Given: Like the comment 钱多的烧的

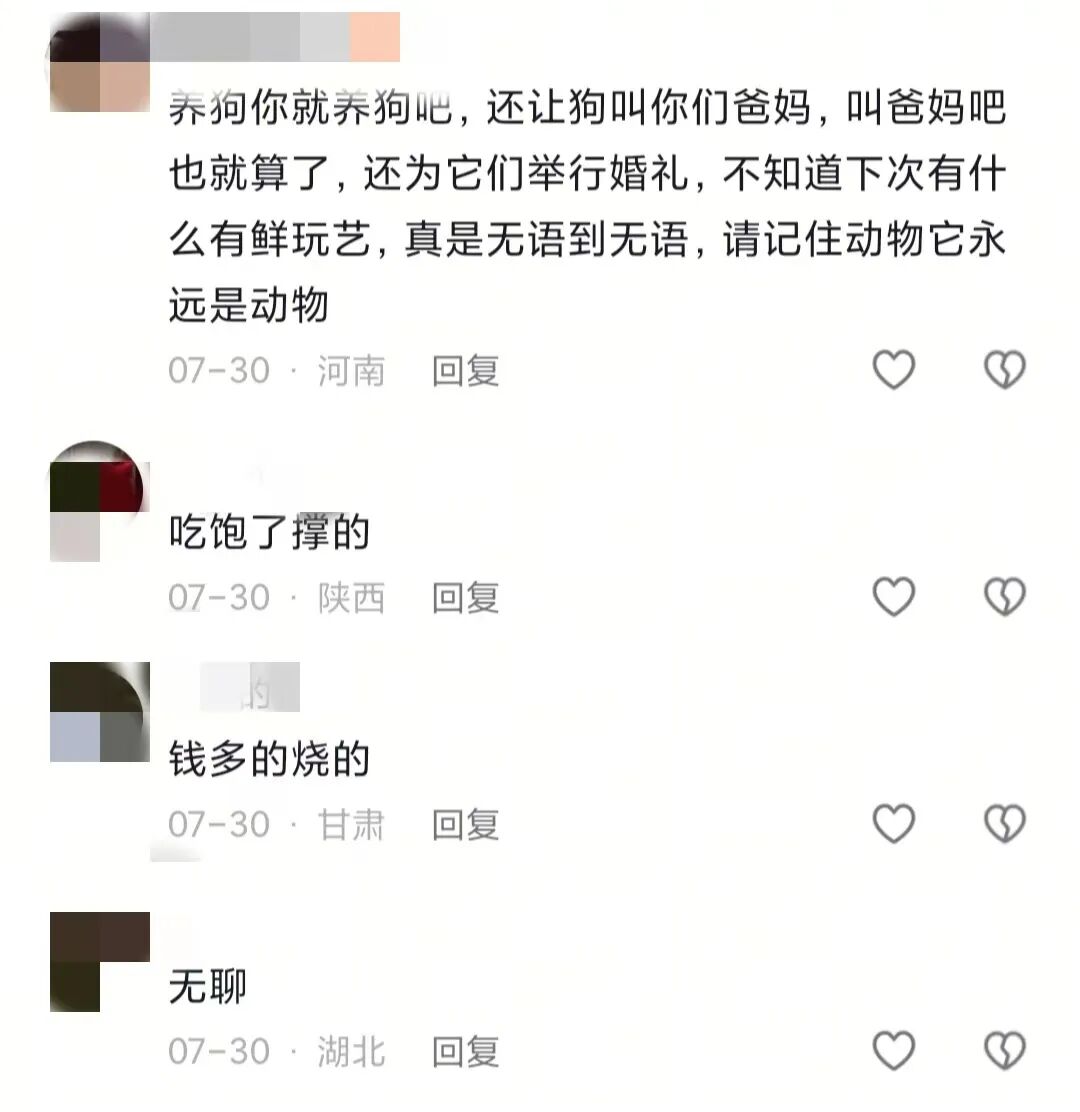Looking at the screenshot, I should [894, 825].
